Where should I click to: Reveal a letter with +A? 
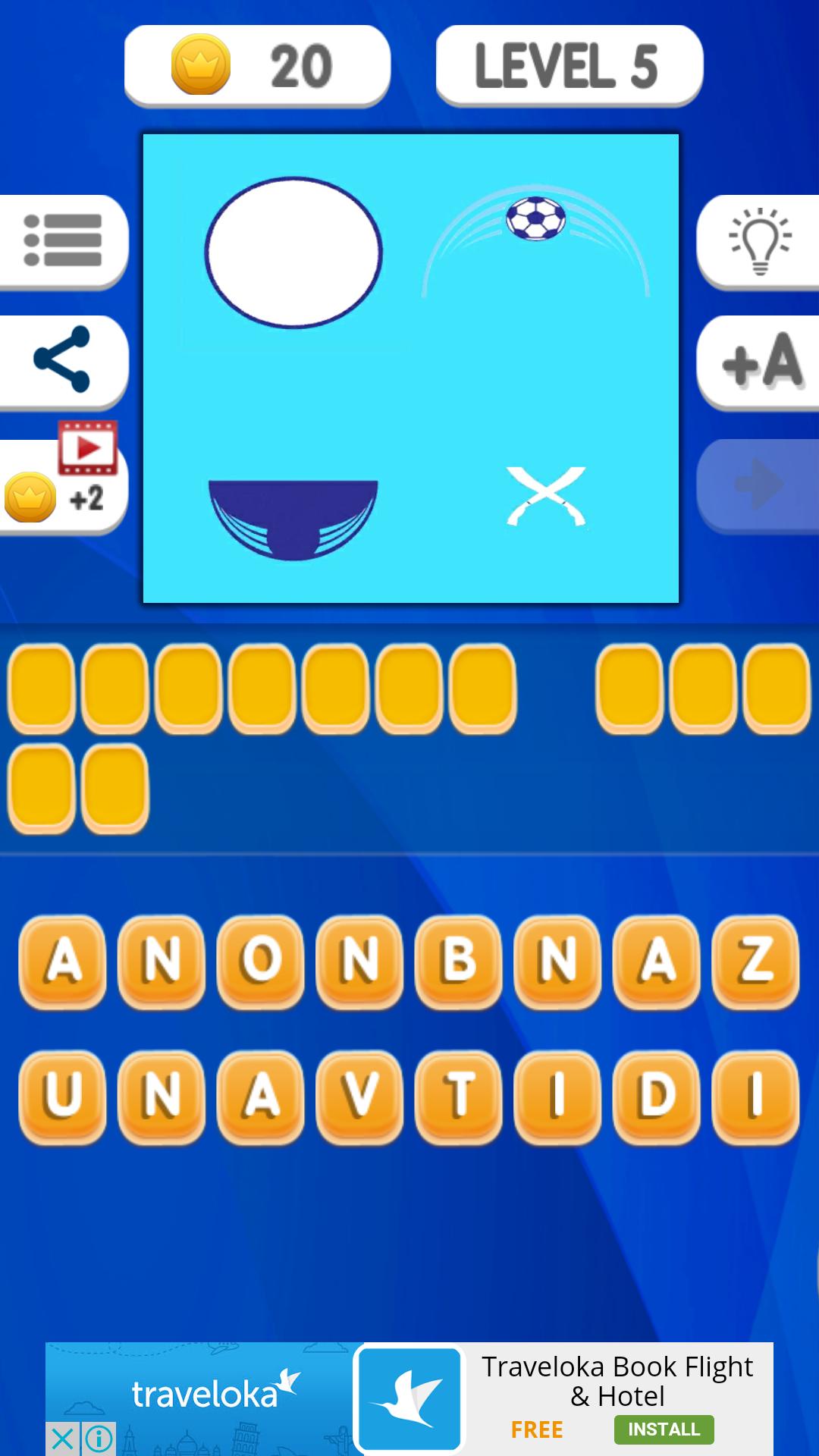point(758,361)
